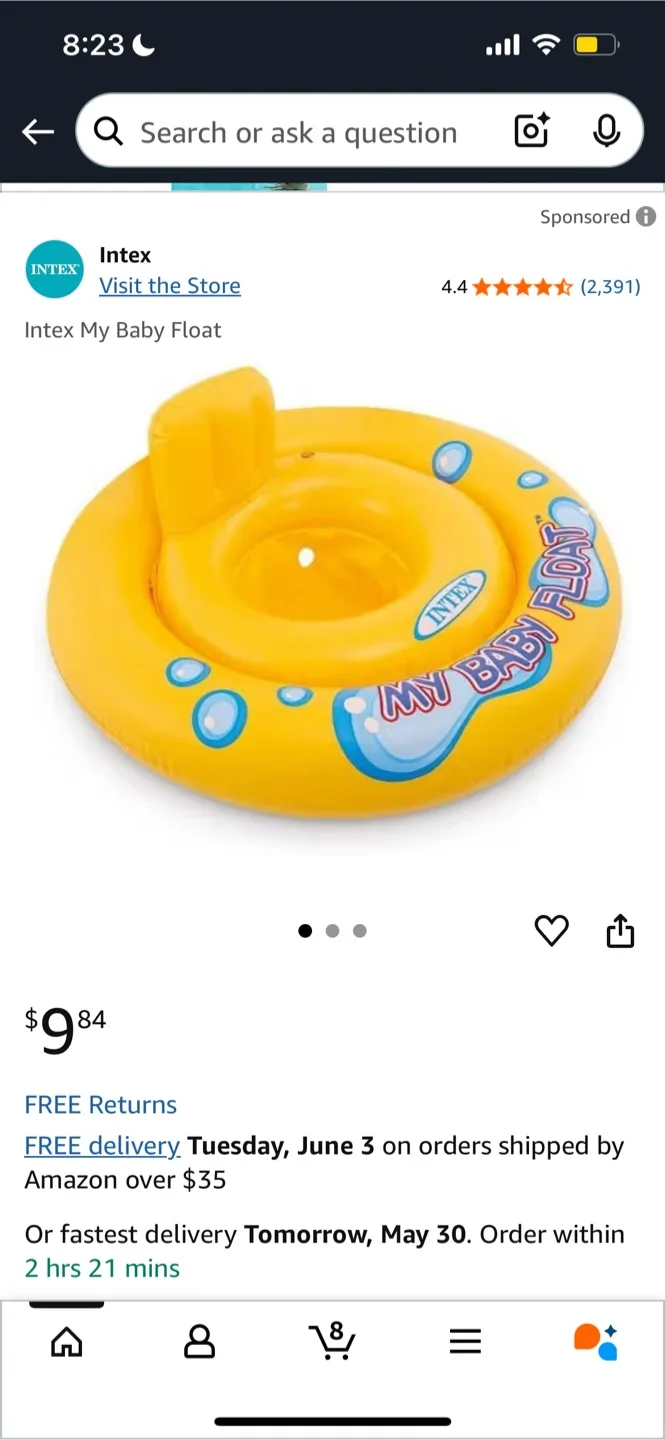Open the 2,391 customer ratings
Viewport: 665px width, 1440px height.
click(610, 287)
